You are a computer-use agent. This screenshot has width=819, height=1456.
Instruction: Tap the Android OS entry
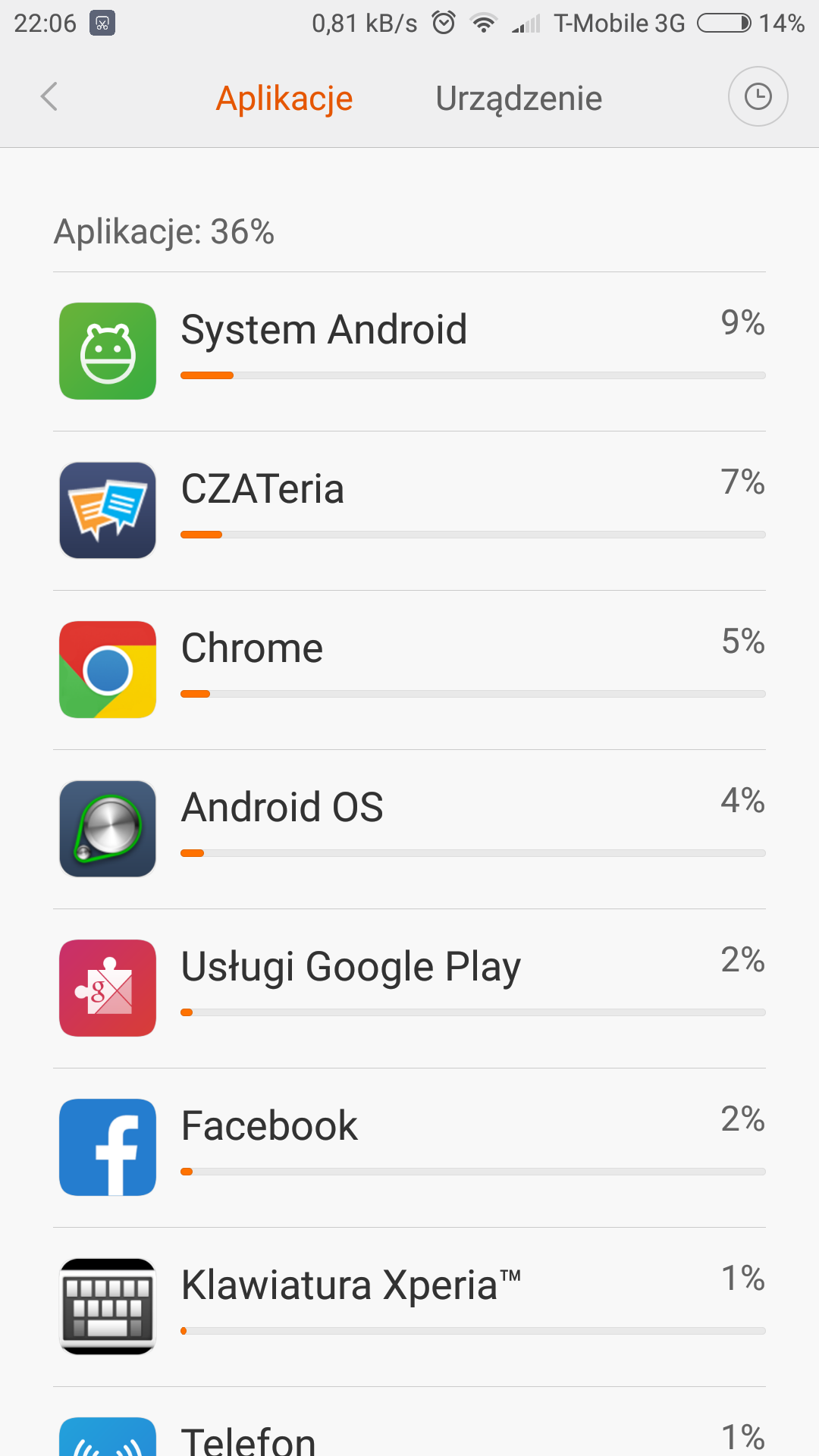[x=409, y=829]
